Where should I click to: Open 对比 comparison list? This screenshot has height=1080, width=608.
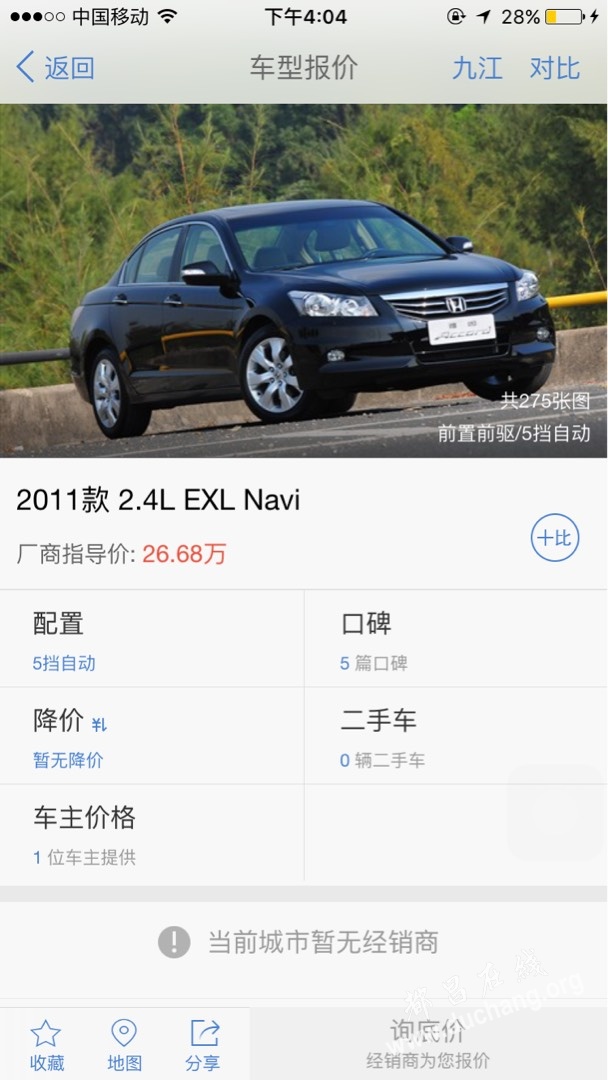pyautogui.click(x=554, y=68)
